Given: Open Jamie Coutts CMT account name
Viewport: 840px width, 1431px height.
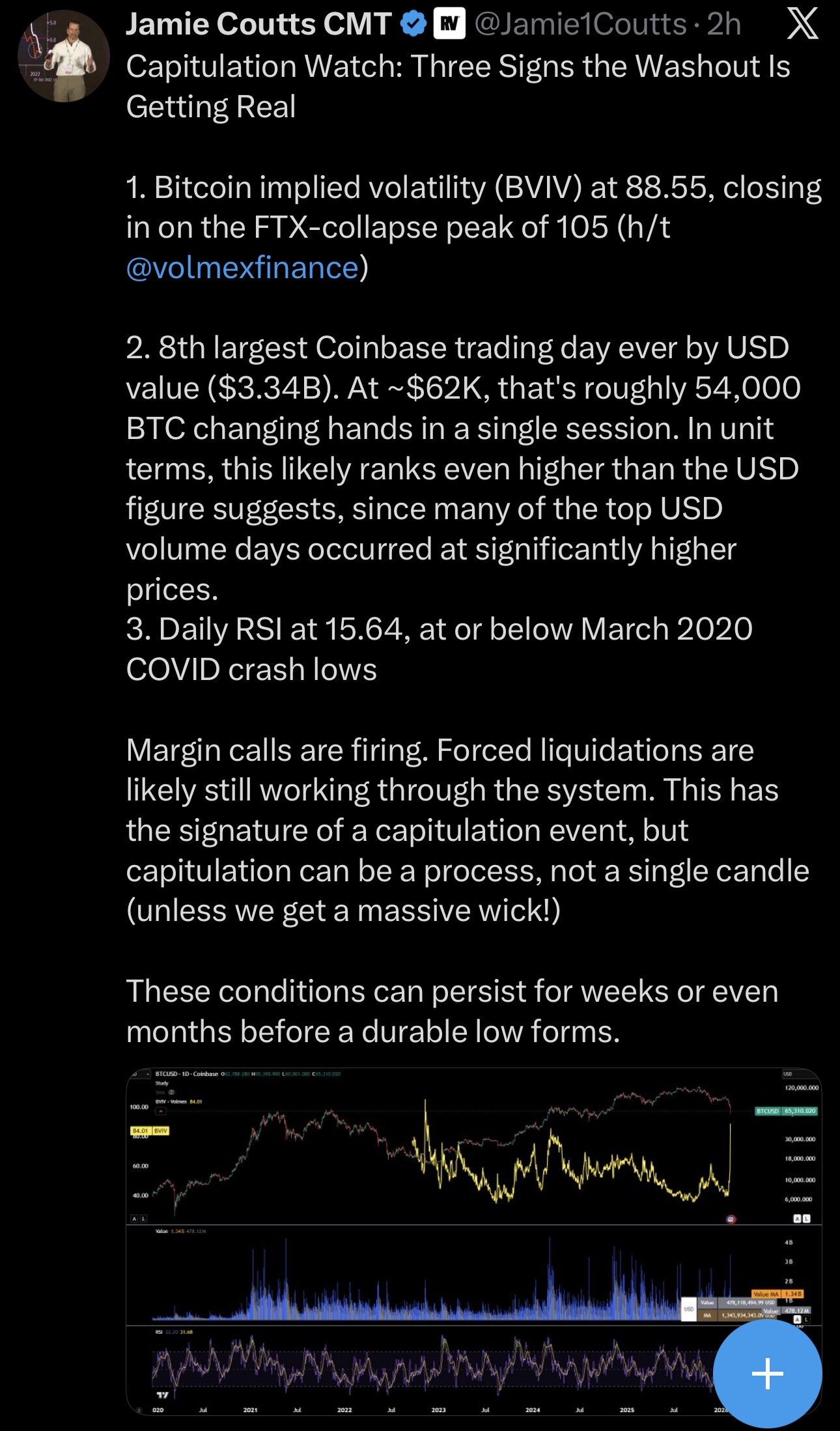Looking at the screenshot, I should click(258, 25).
